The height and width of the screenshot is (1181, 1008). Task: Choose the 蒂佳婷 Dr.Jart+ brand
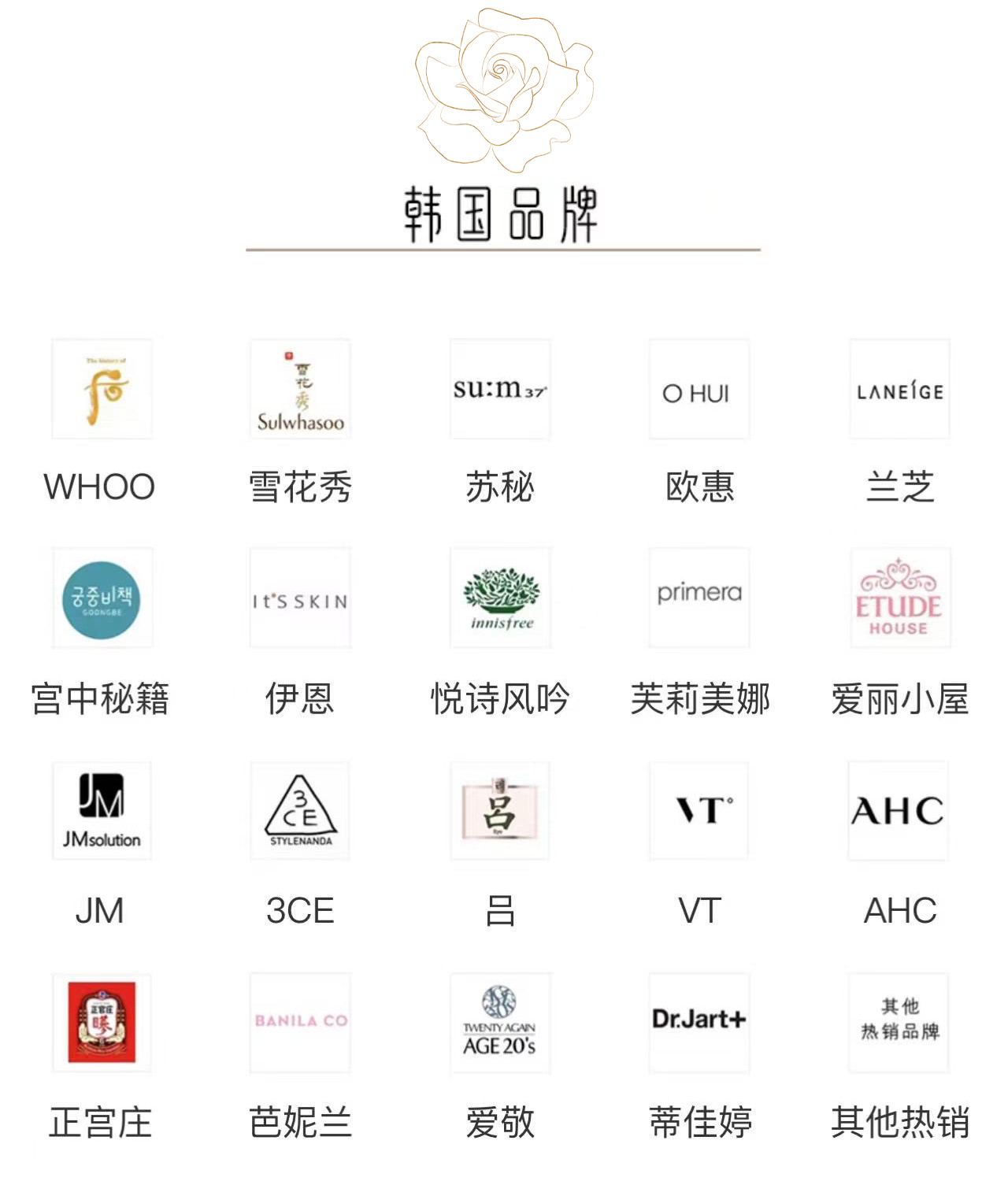pos(699,1022)
